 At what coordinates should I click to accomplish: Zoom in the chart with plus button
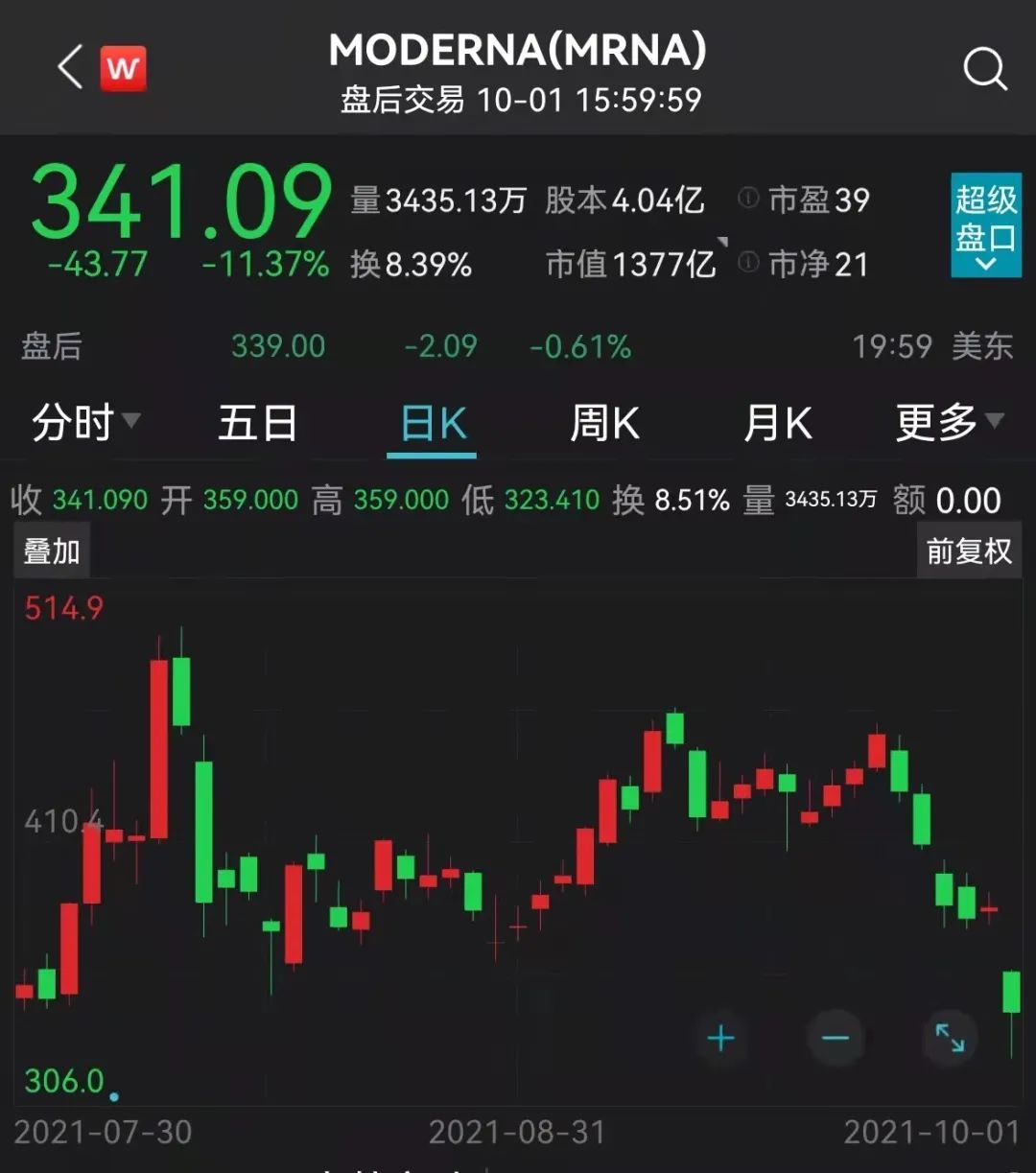pyautogui.click(x=720, y=1038)
